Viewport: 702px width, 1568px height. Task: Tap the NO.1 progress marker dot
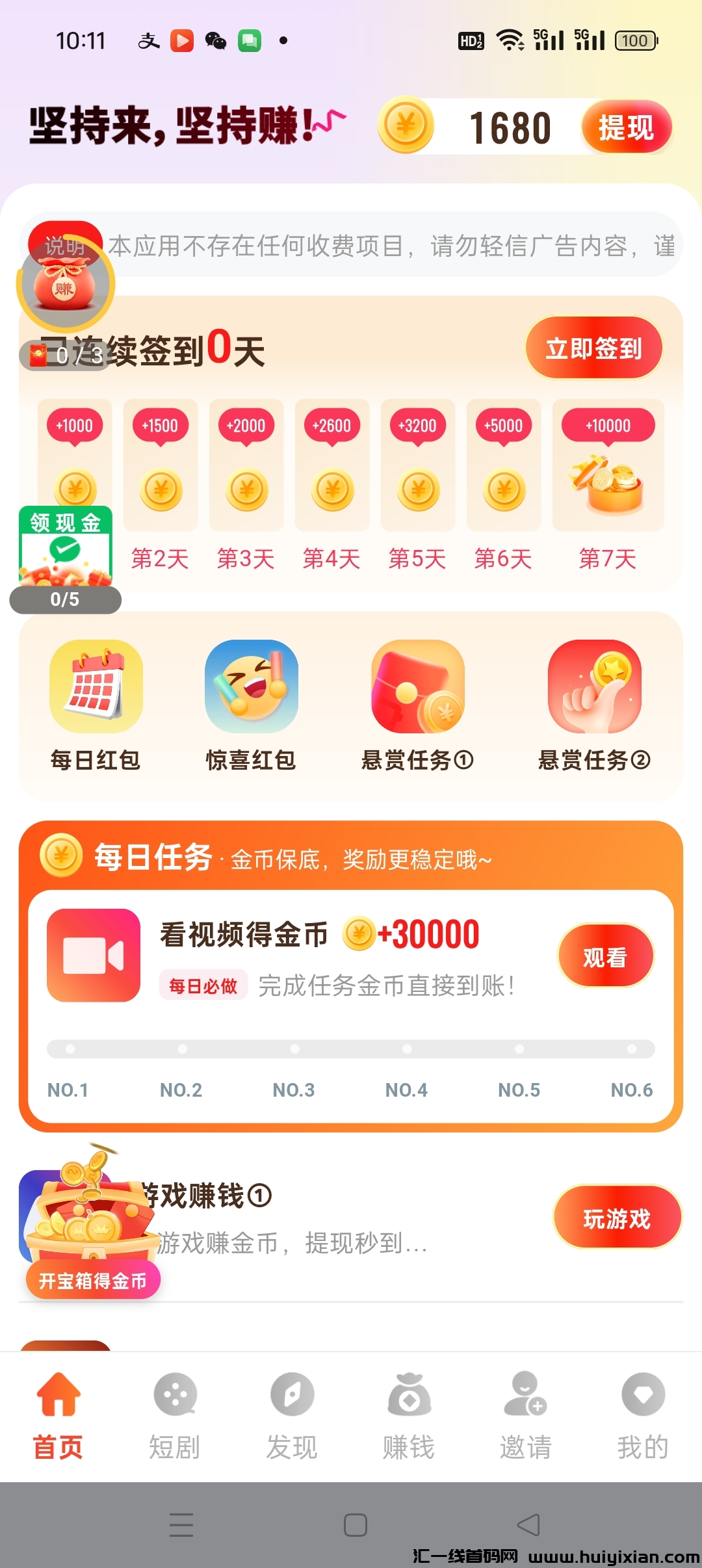[69, 1047]
